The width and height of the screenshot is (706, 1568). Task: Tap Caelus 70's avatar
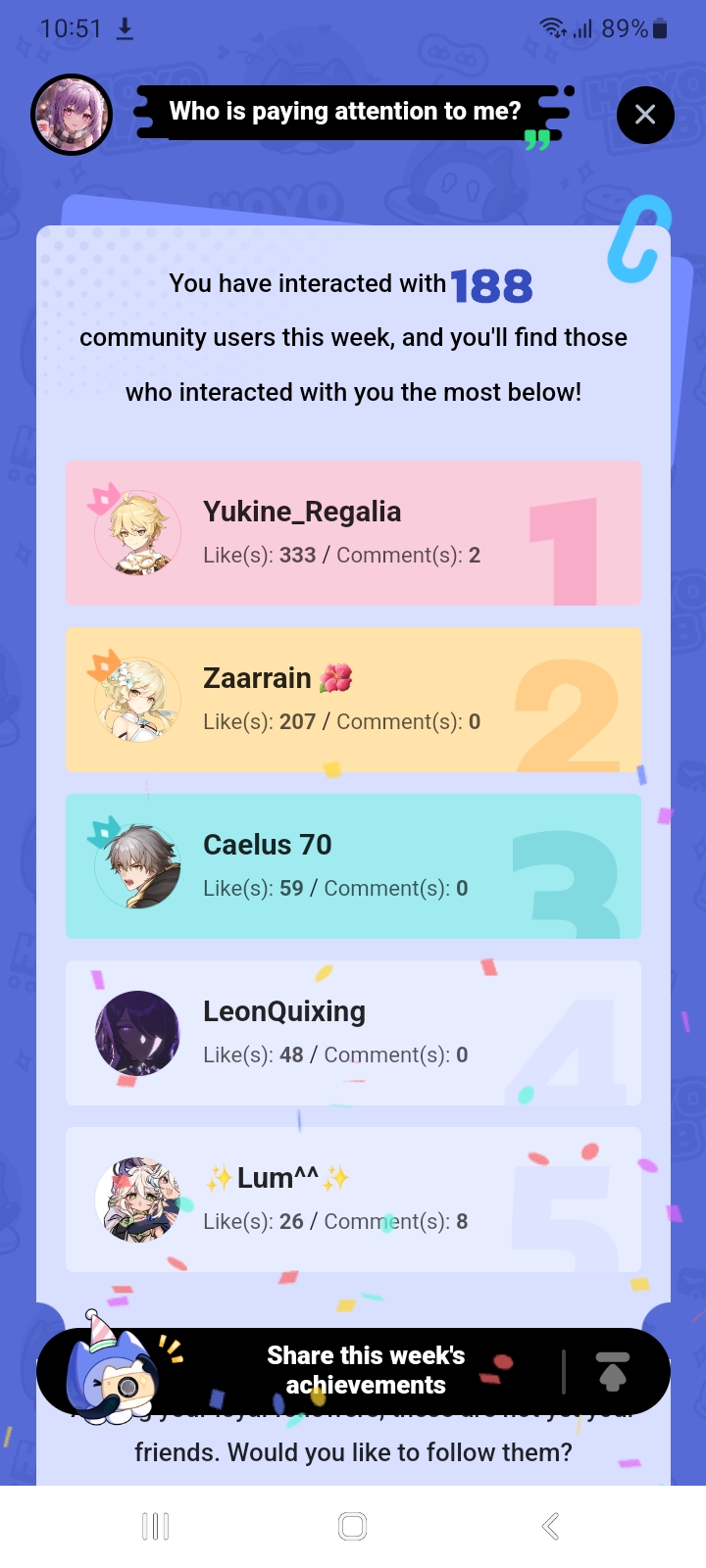click(137, 865)
